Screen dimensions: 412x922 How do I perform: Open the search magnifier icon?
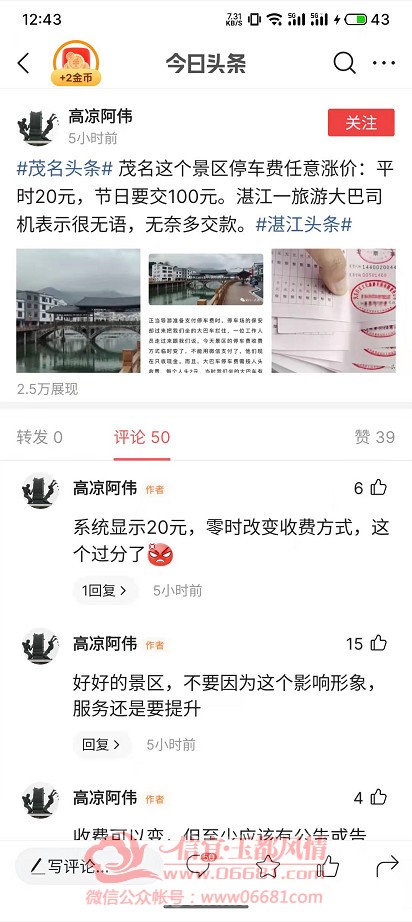click(344, 63)
